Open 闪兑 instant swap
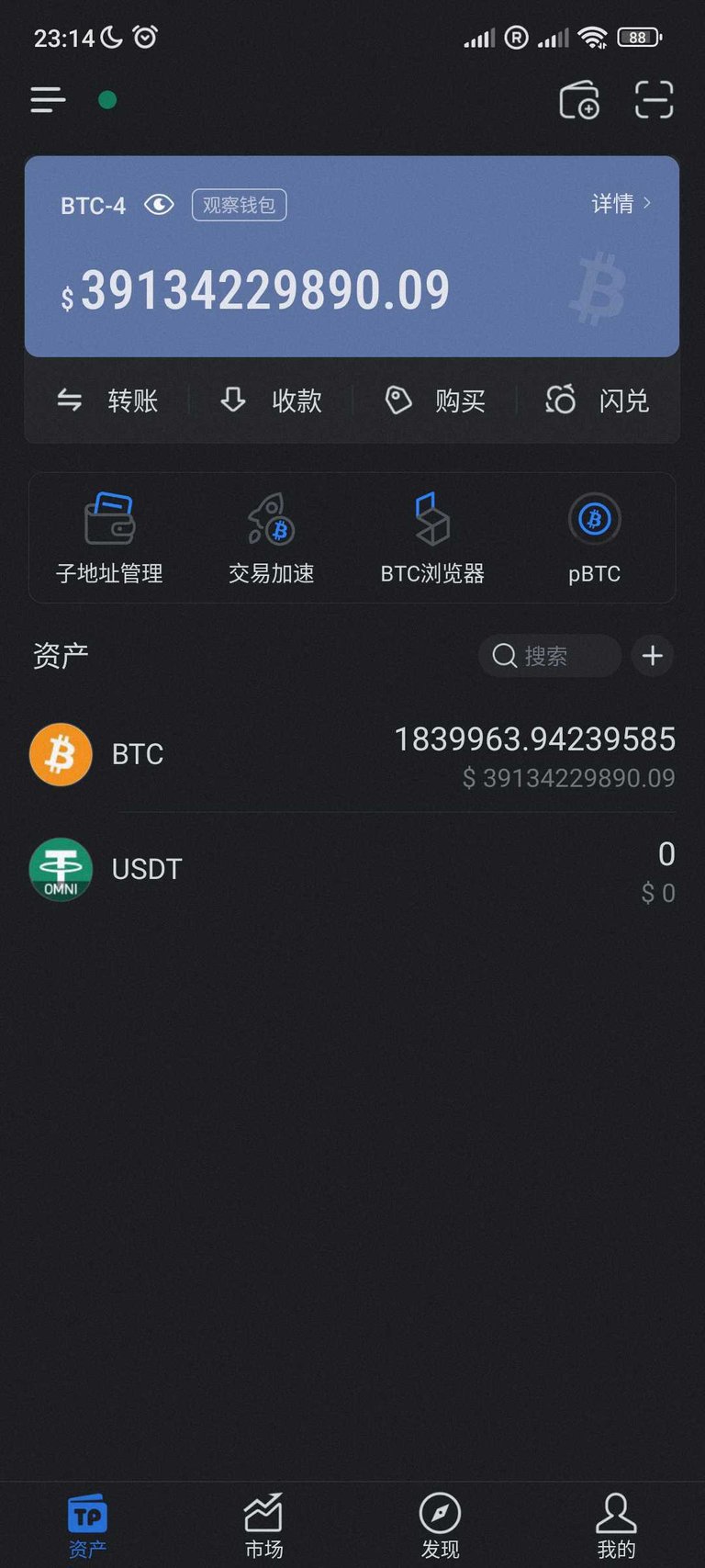Image resolution: width=705 pixels, height=1568 pixels. coord(598,400)
